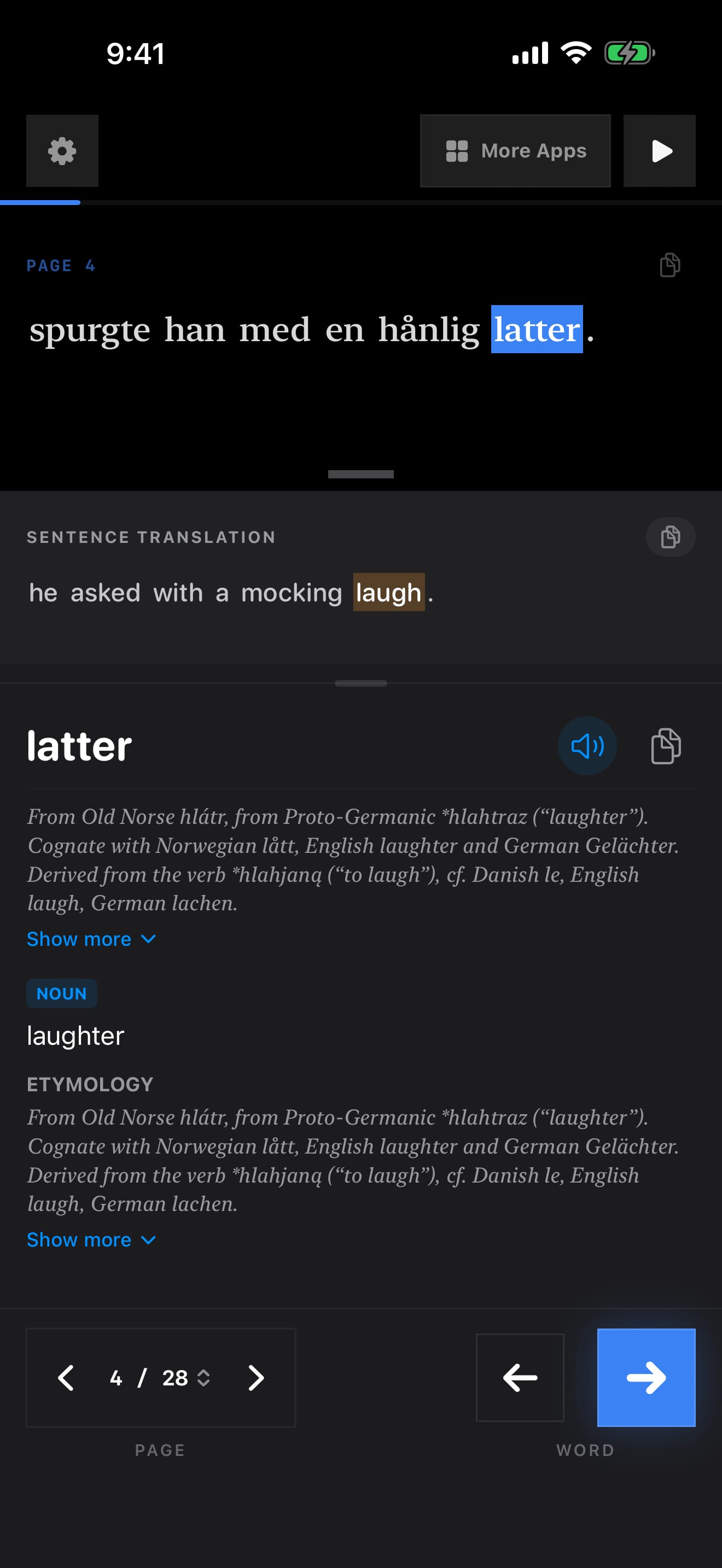Image resolution: width=722 pixels, height=1568 pixels.
Task: Expand the first Show more link
Action: (x=91, y=939)
